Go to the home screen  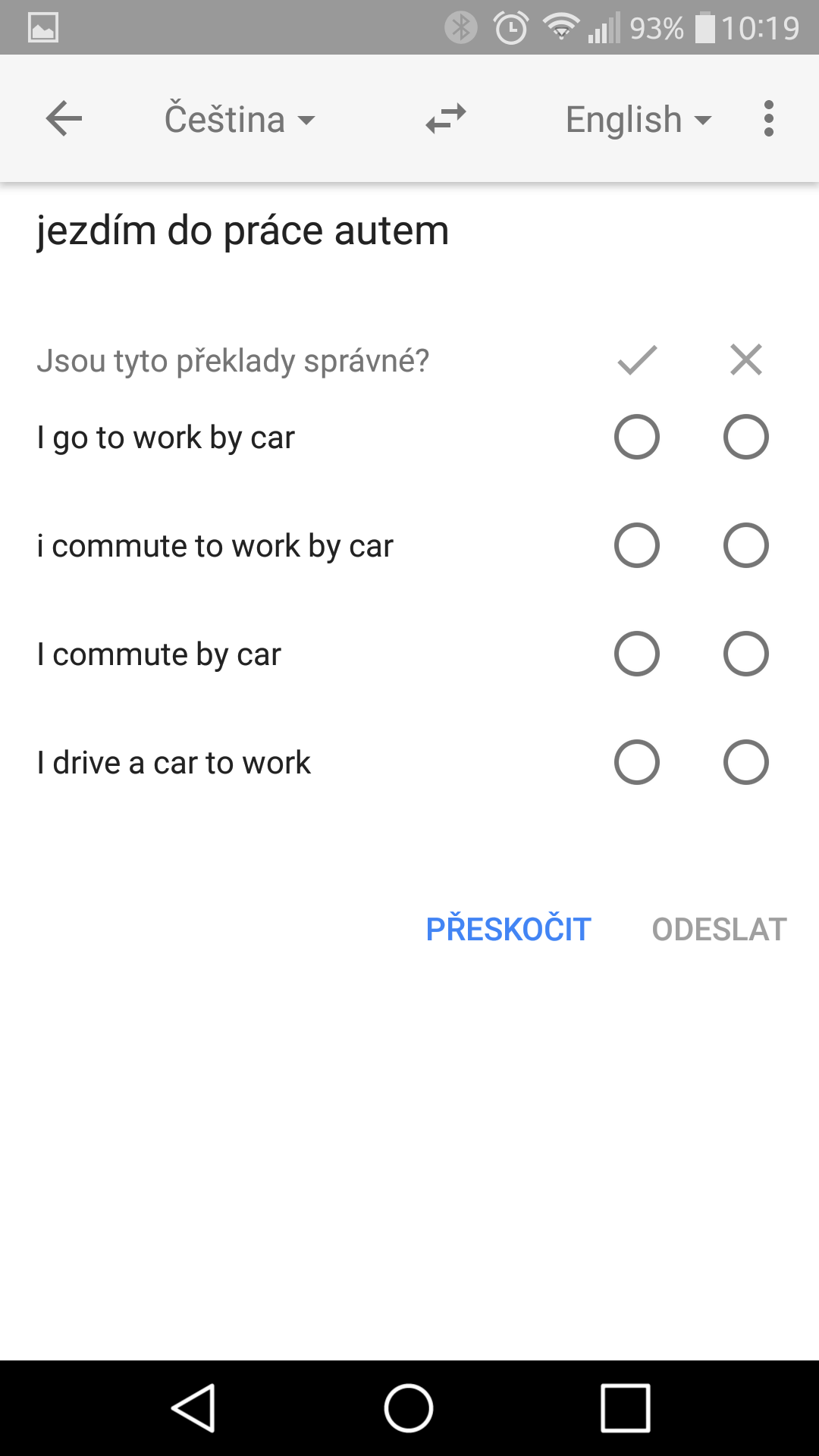click(x=409, y=1408)
